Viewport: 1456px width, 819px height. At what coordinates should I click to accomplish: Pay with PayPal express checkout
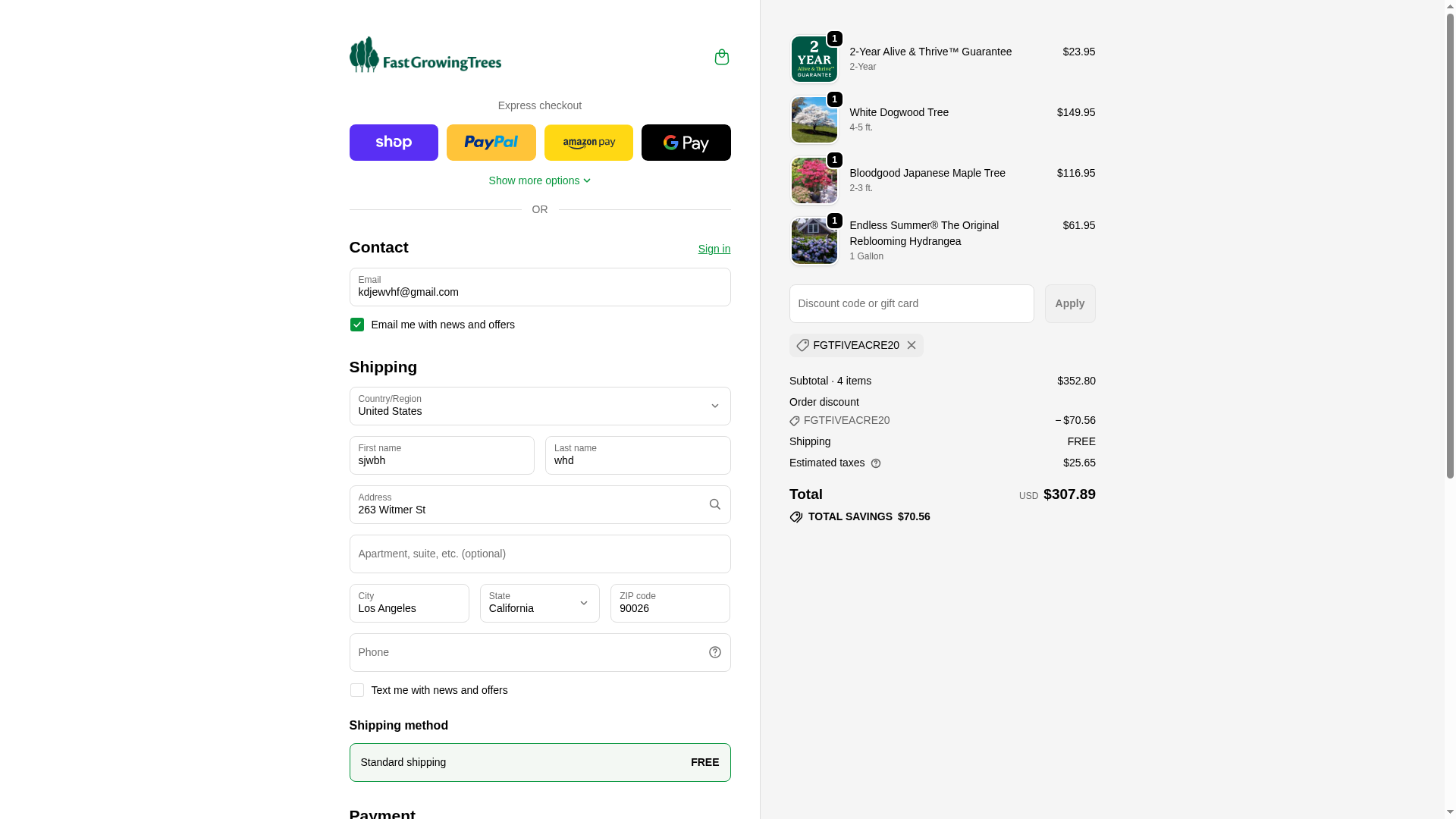[491, 143]
